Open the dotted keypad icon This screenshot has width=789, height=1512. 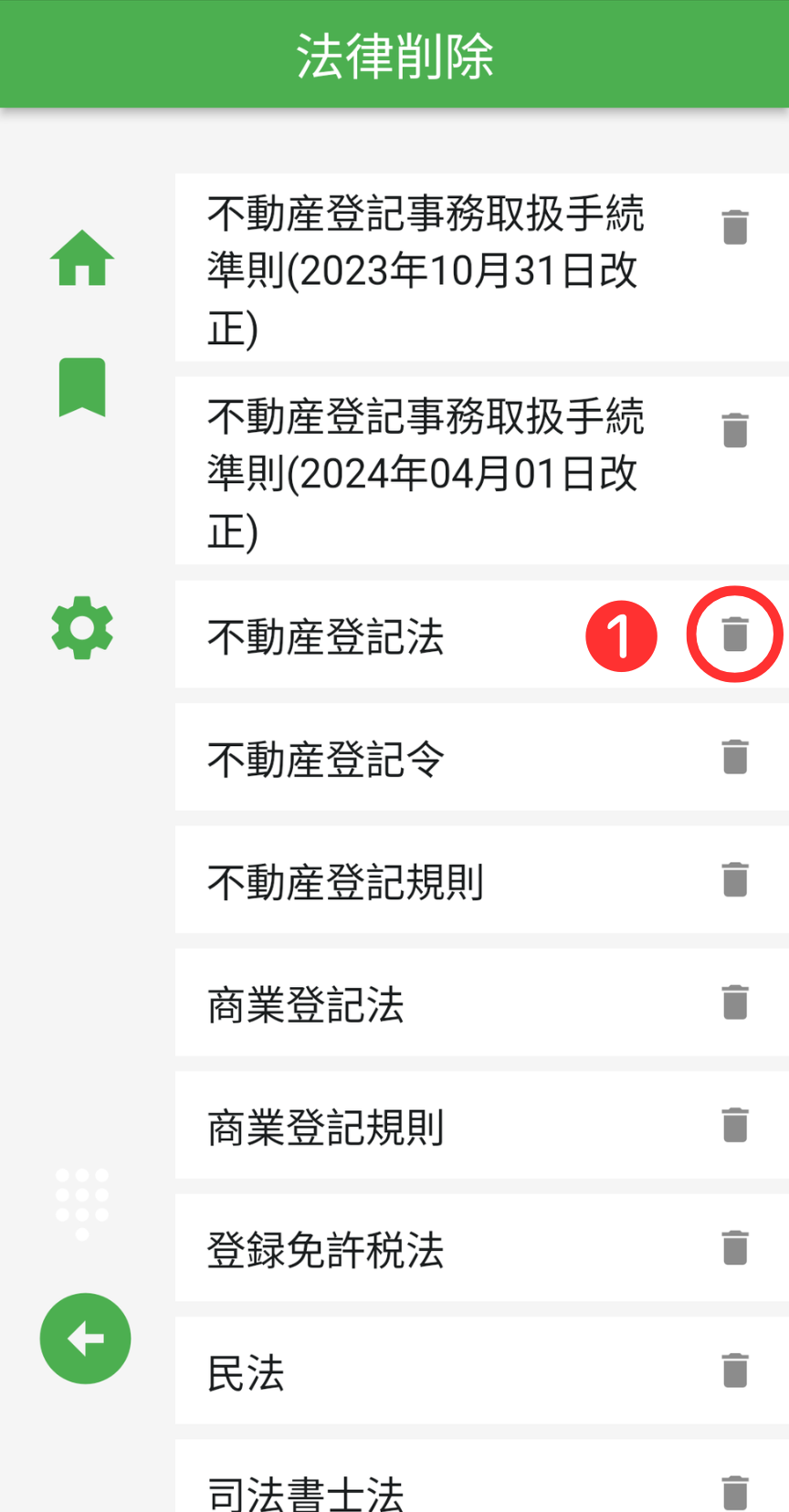pyautogui.click(x=82, y=1203)
